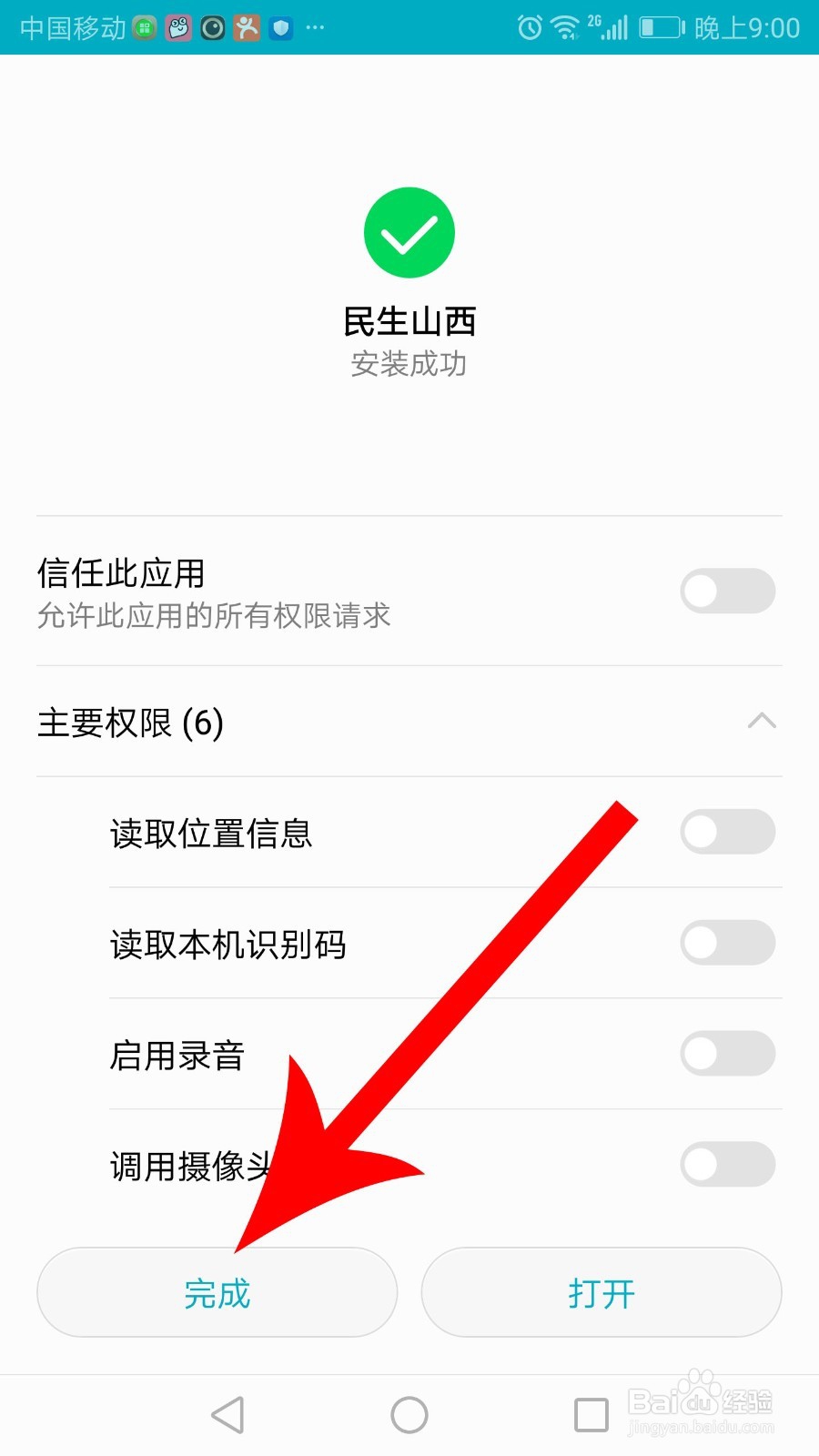The height and width of the screenshot is (1456, 819).
Task: Tap the WiFi status icon
Action: (566, 28)
